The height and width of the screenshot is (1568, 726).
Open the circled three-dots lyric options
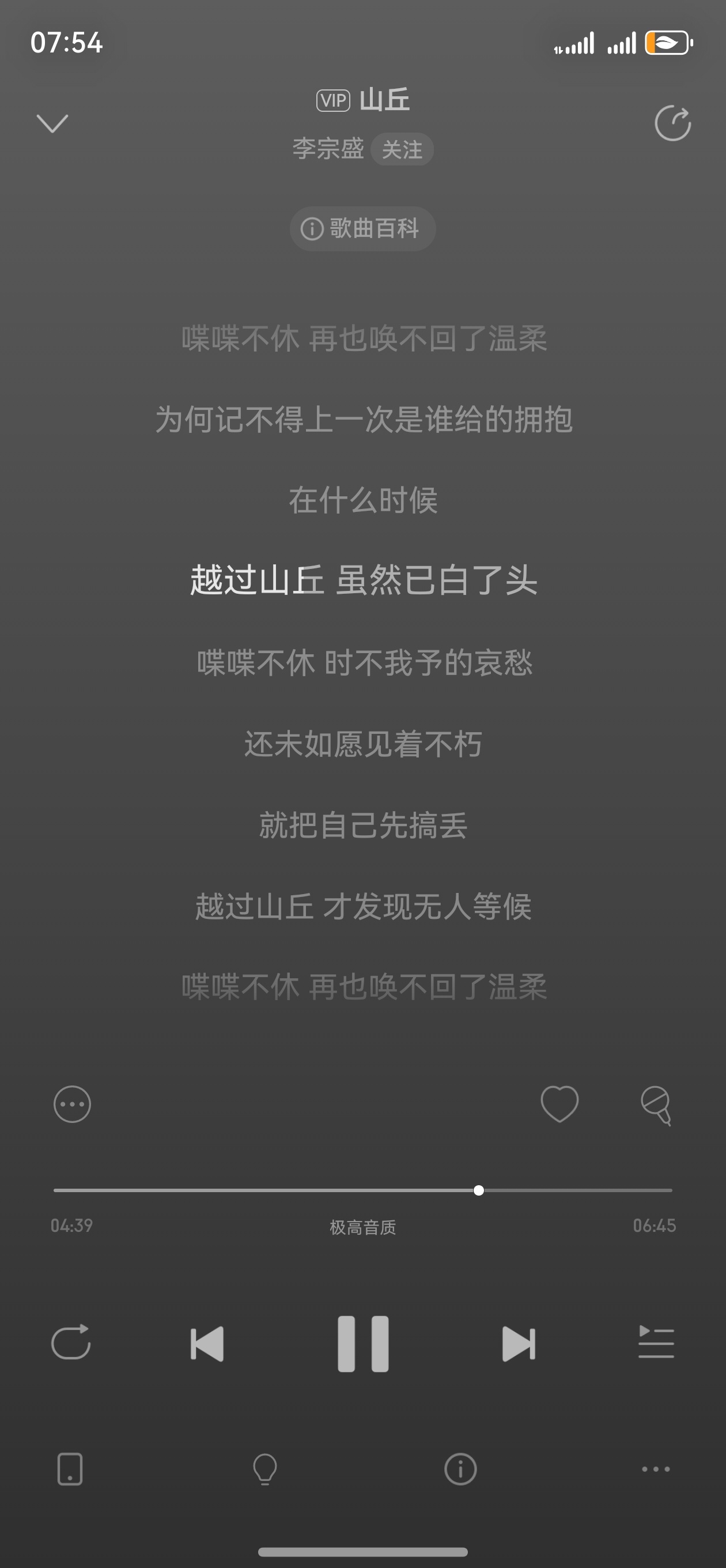[73, 1104]
